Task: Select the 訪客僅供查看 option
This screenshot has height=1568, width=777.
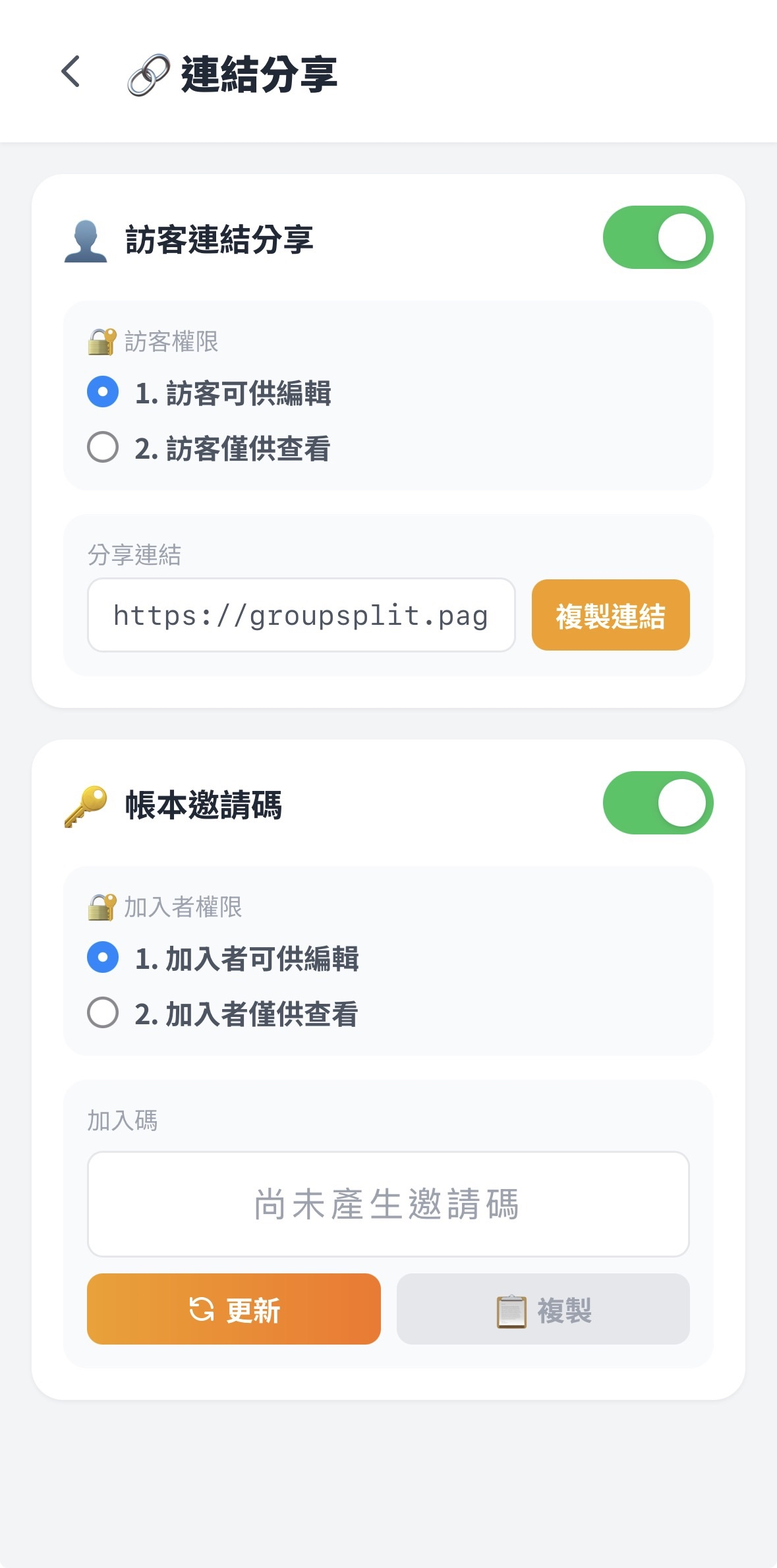Action: (103, 447)
